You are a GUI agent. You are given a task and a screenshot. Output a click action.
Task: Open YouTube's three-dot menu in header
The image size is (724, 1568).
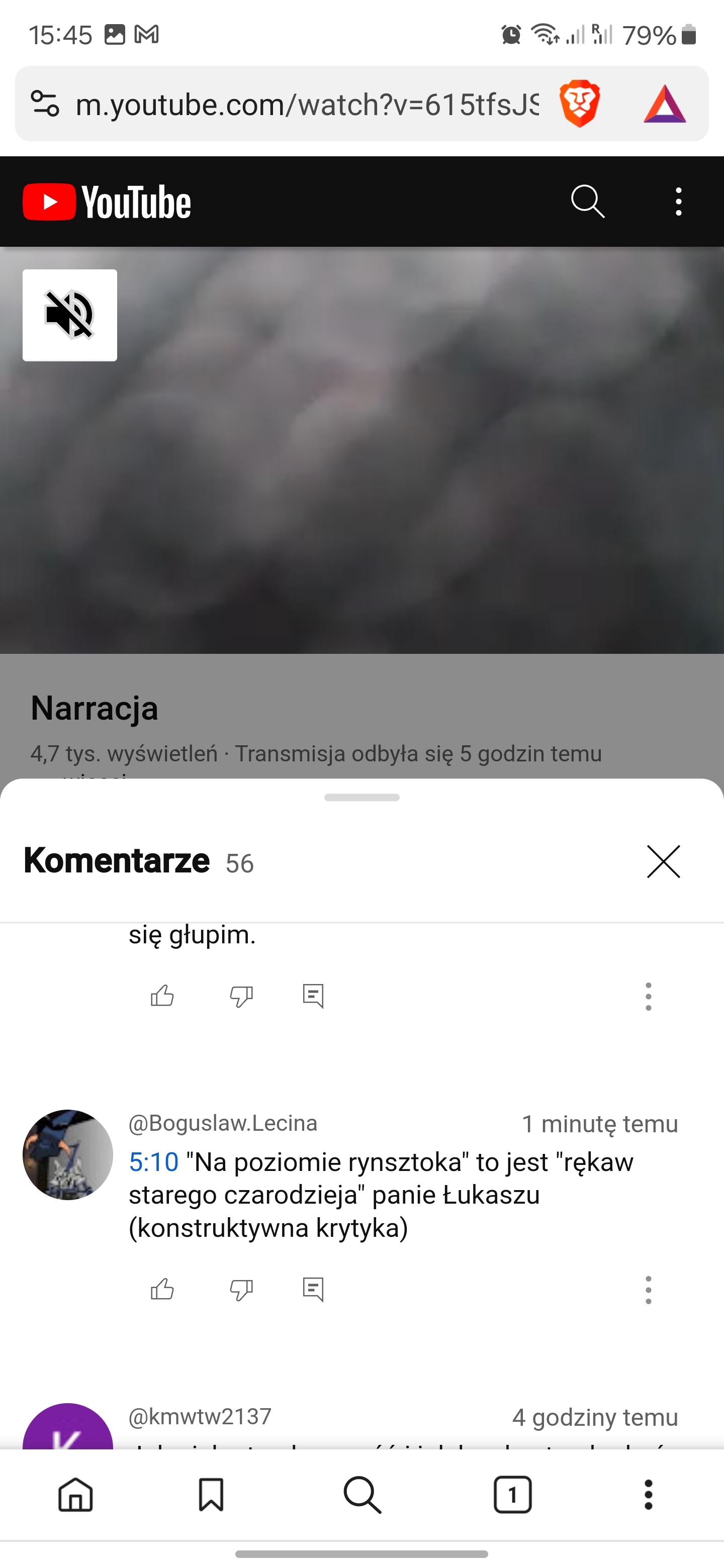[678, 201]
